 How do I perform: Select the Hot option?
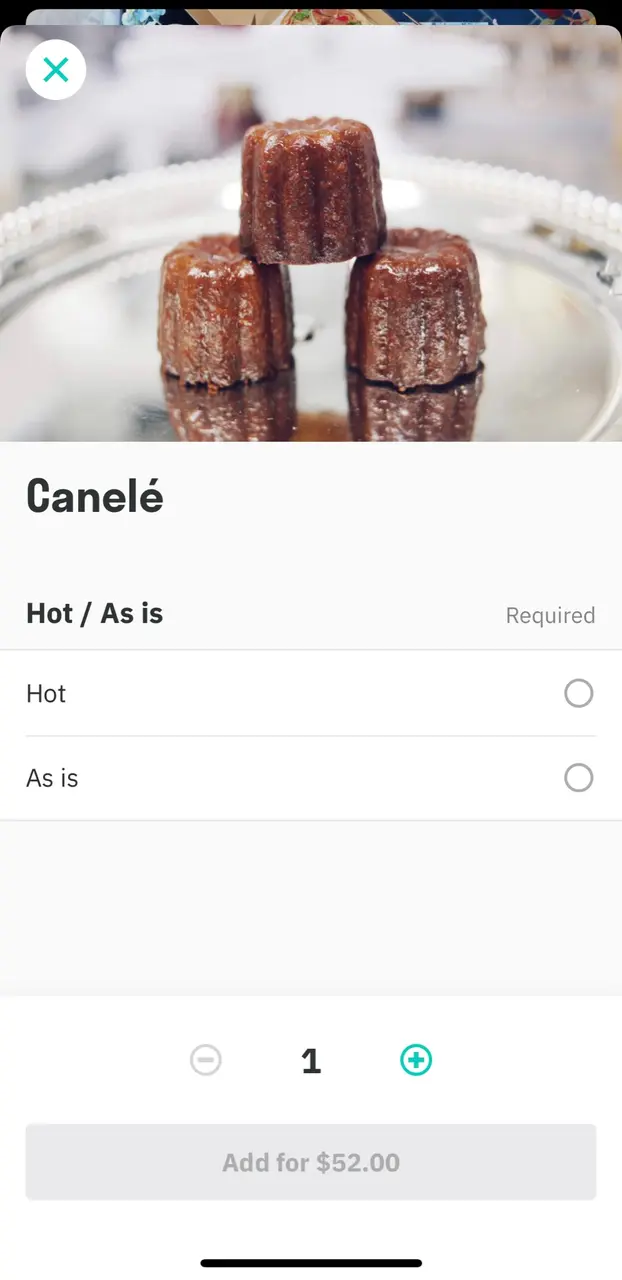[x=578, y=693]
